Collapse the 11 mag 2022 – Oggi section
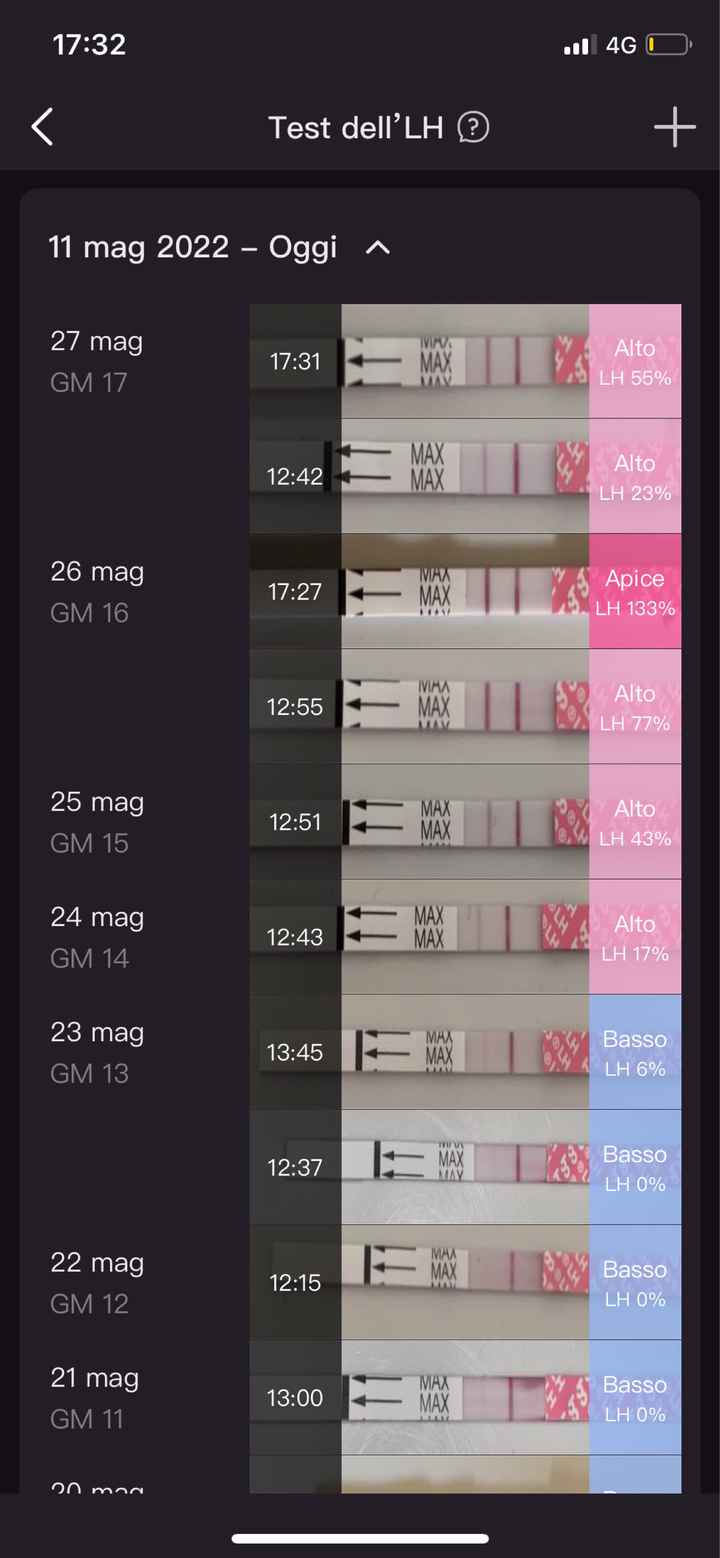 (x=378, y=248)
